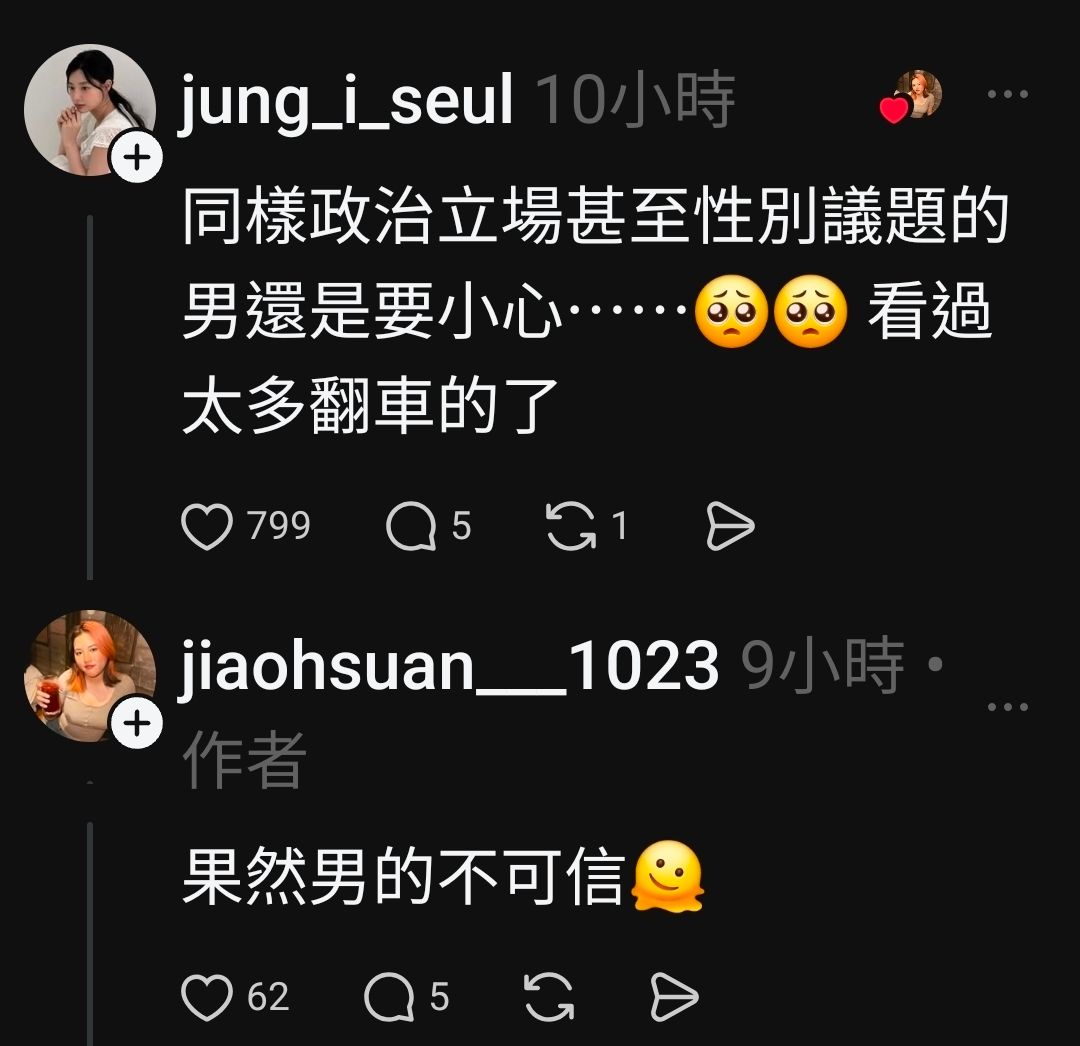Open jung_i_seul username link

coord(346,101)
